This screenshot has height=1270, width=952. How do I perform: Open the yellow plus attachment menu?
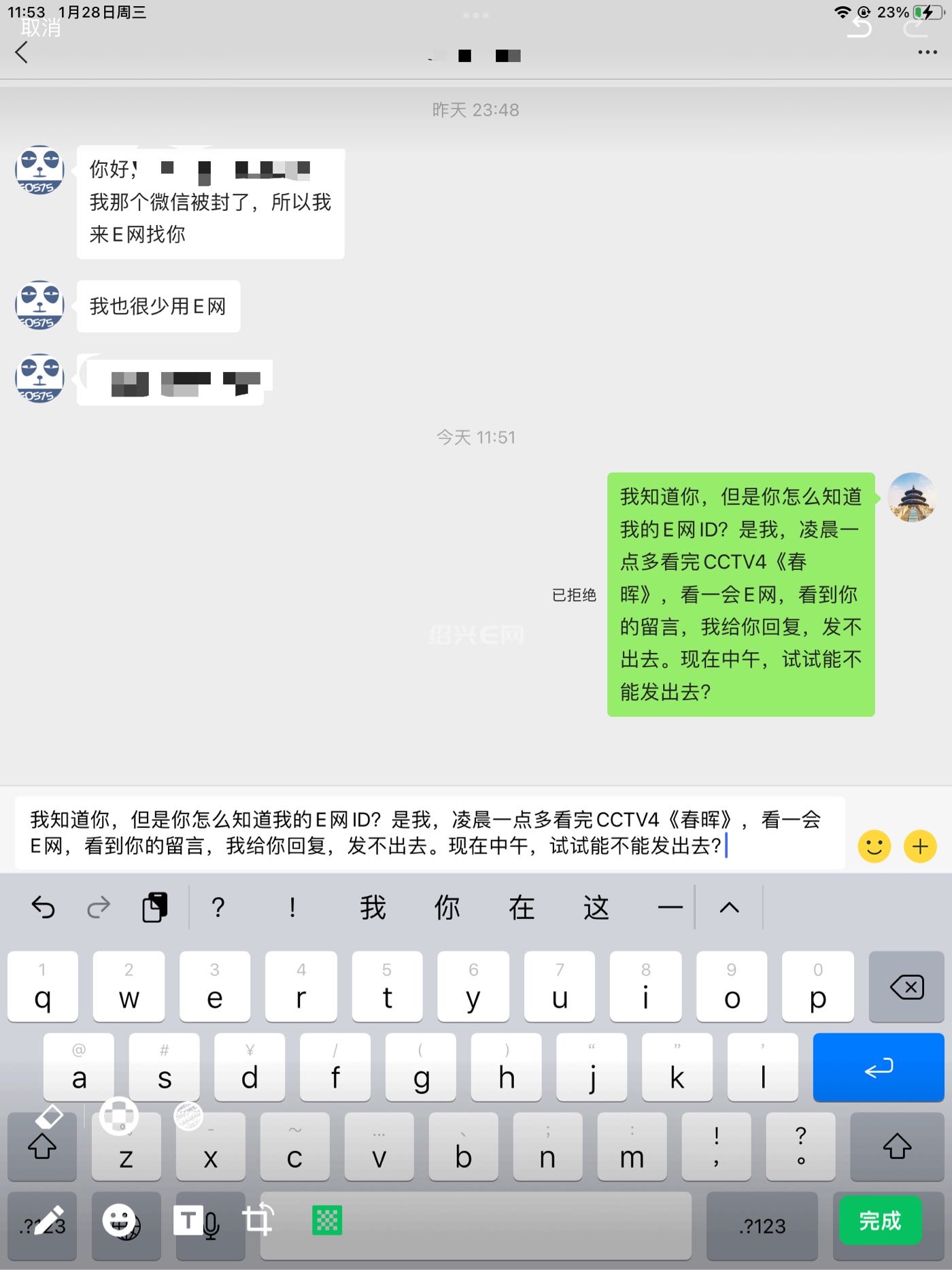click(920, 846)
